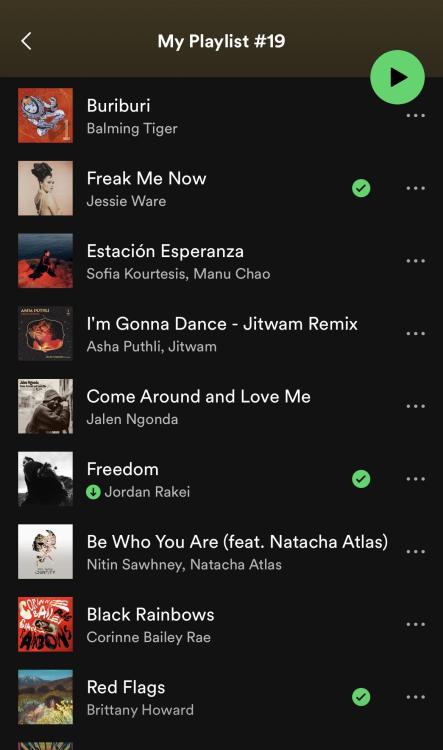Viewport: 443px width, 750px height.
Task: Open more options for Be Who You Are
Action: tap(415, 551)
